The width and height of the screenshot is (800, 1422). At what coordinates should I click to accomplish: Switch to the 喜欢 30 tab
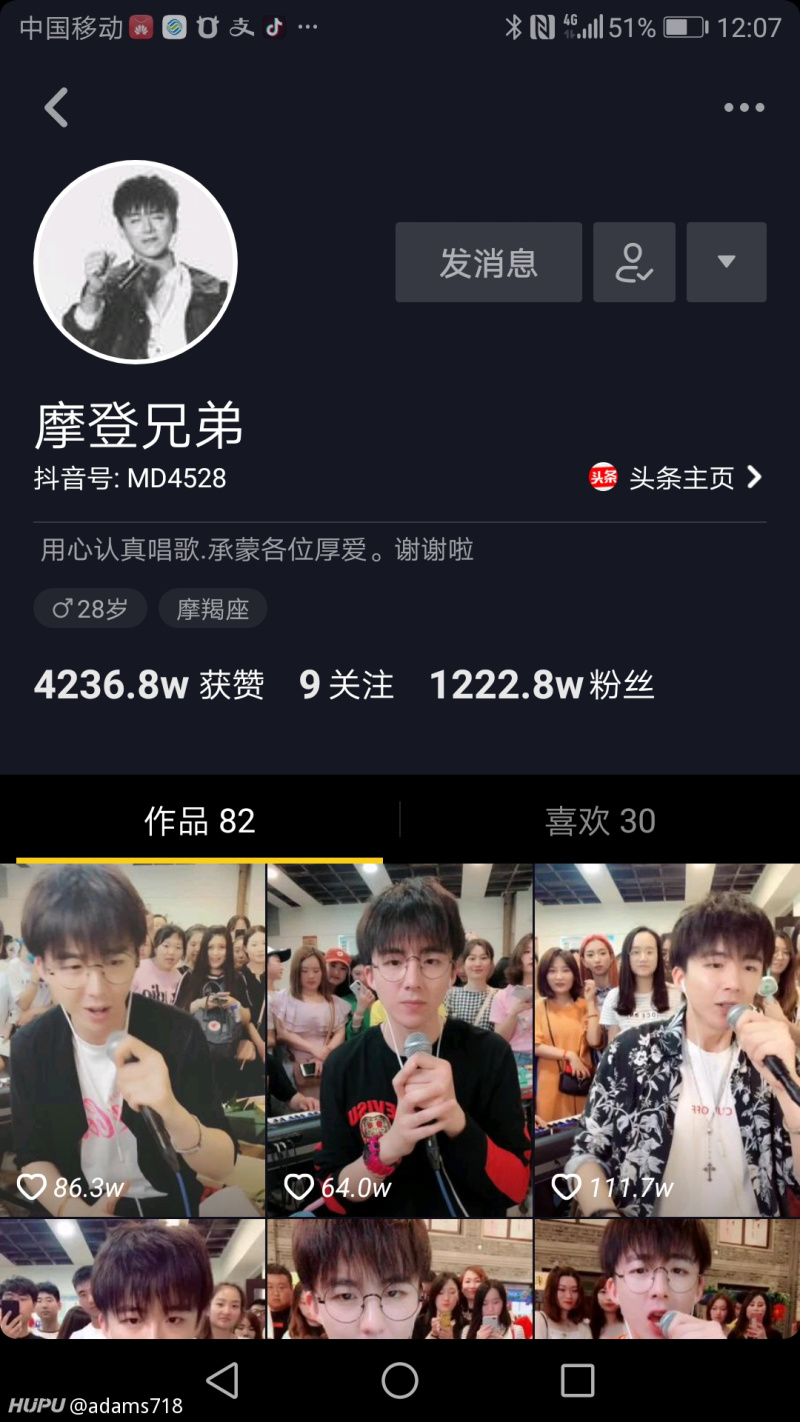coord(600,820)
